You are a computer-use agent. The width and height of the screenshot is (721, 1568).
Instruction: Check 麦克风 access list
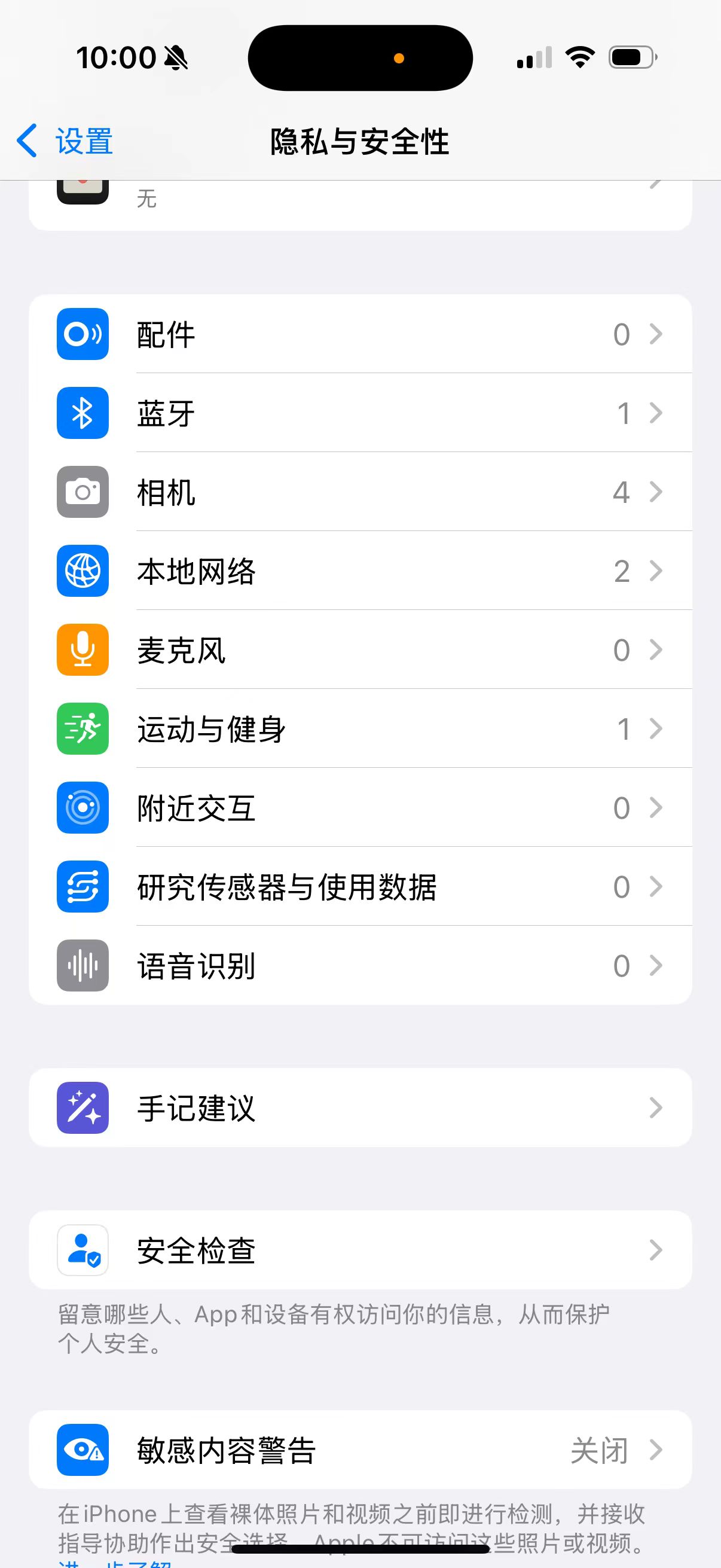pyautogui.click(x=360, y=650)
